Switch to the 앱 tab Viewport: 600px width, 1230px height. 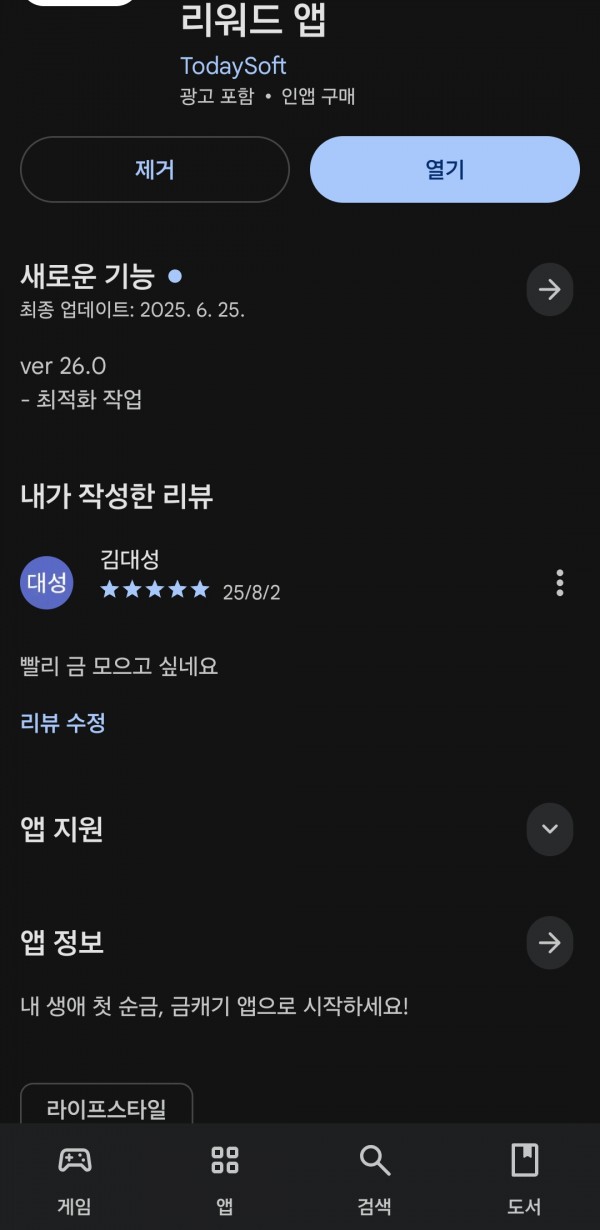[x=225, y=1177]
